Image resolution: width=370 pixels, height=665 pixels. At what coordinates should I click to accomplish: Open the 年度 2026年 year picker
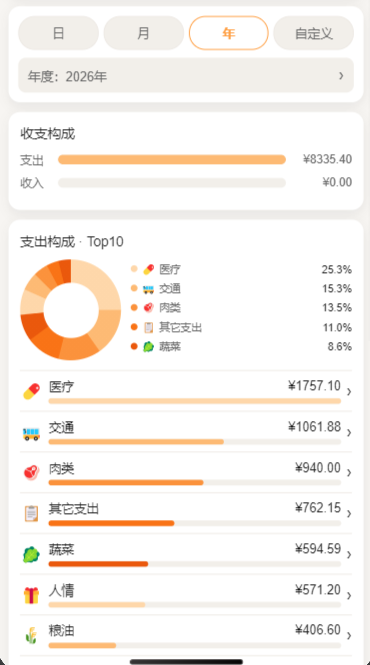[186, 75]
